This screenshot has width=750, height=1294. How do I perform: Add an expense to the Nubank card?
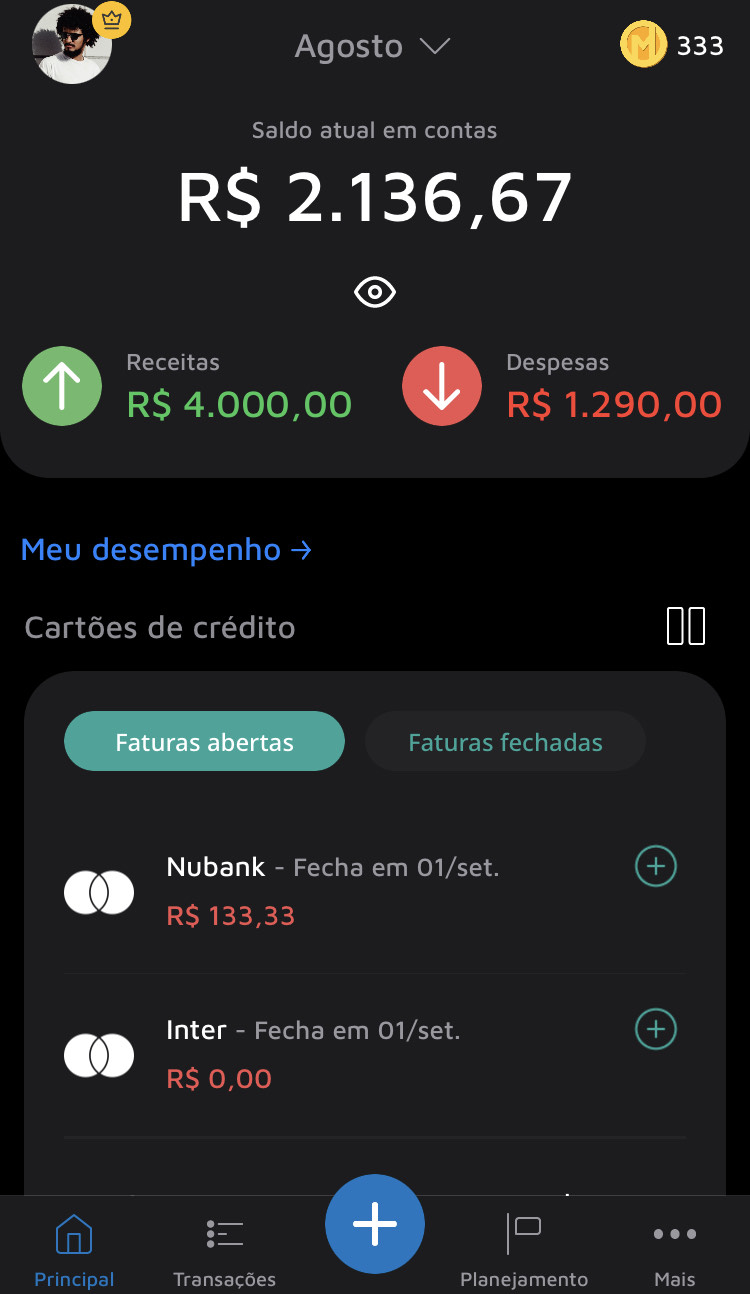[656, 867]
